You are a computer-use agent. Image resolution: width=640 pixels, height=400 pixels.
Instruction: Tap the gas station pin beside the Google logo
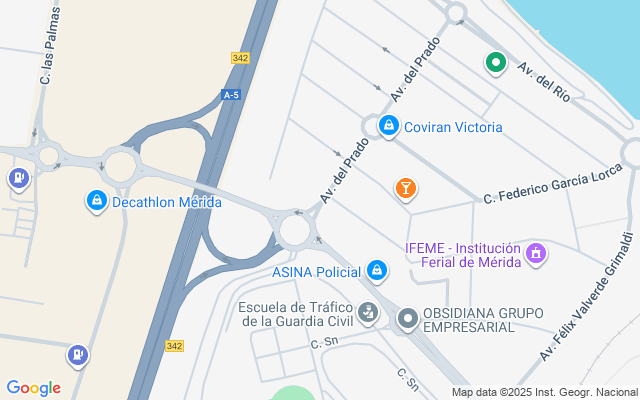pos(77,355)
